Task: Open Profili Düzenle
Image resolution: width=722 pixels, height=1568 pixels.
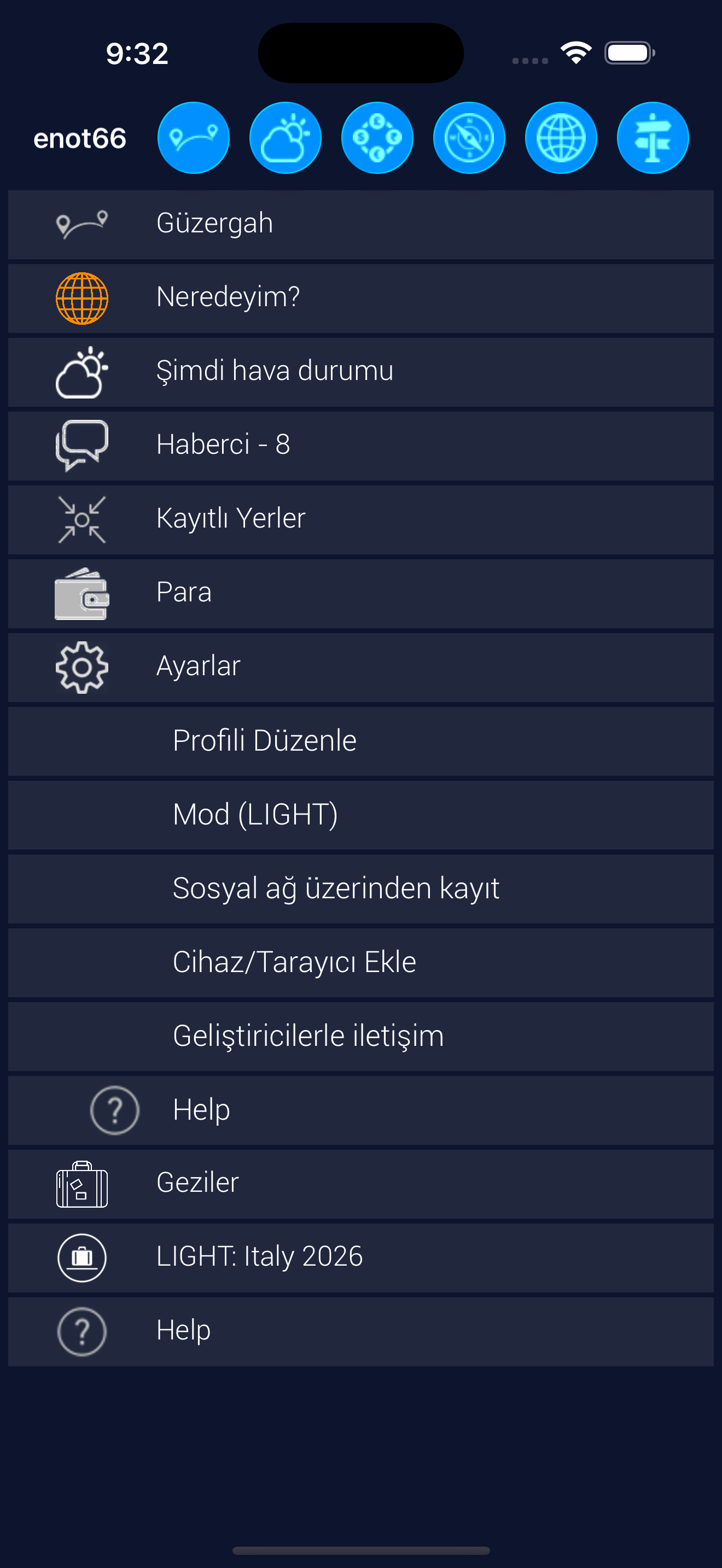Action: [x=360, y=741]
